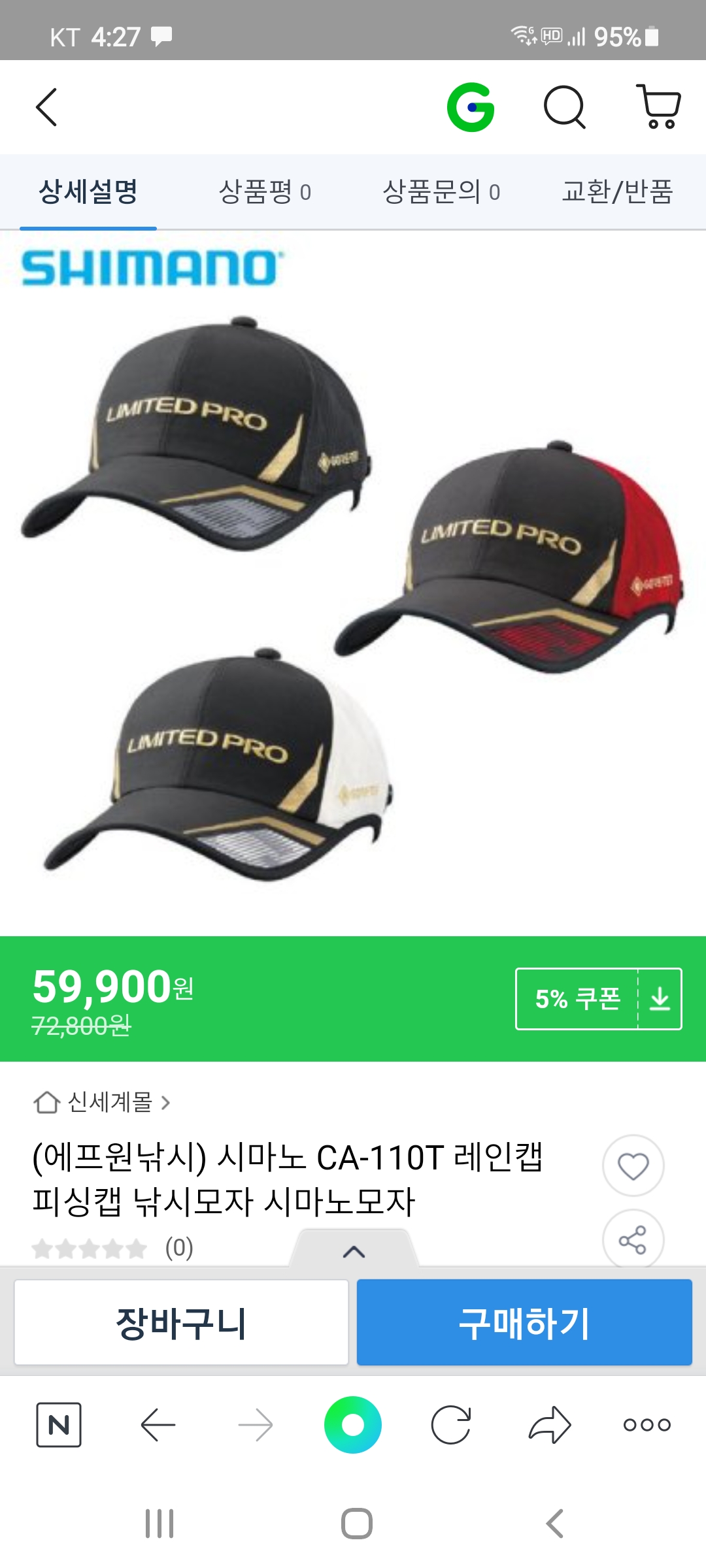Open the shopping cart
Screen dimensions: 706x1568
tap(659, 106)
